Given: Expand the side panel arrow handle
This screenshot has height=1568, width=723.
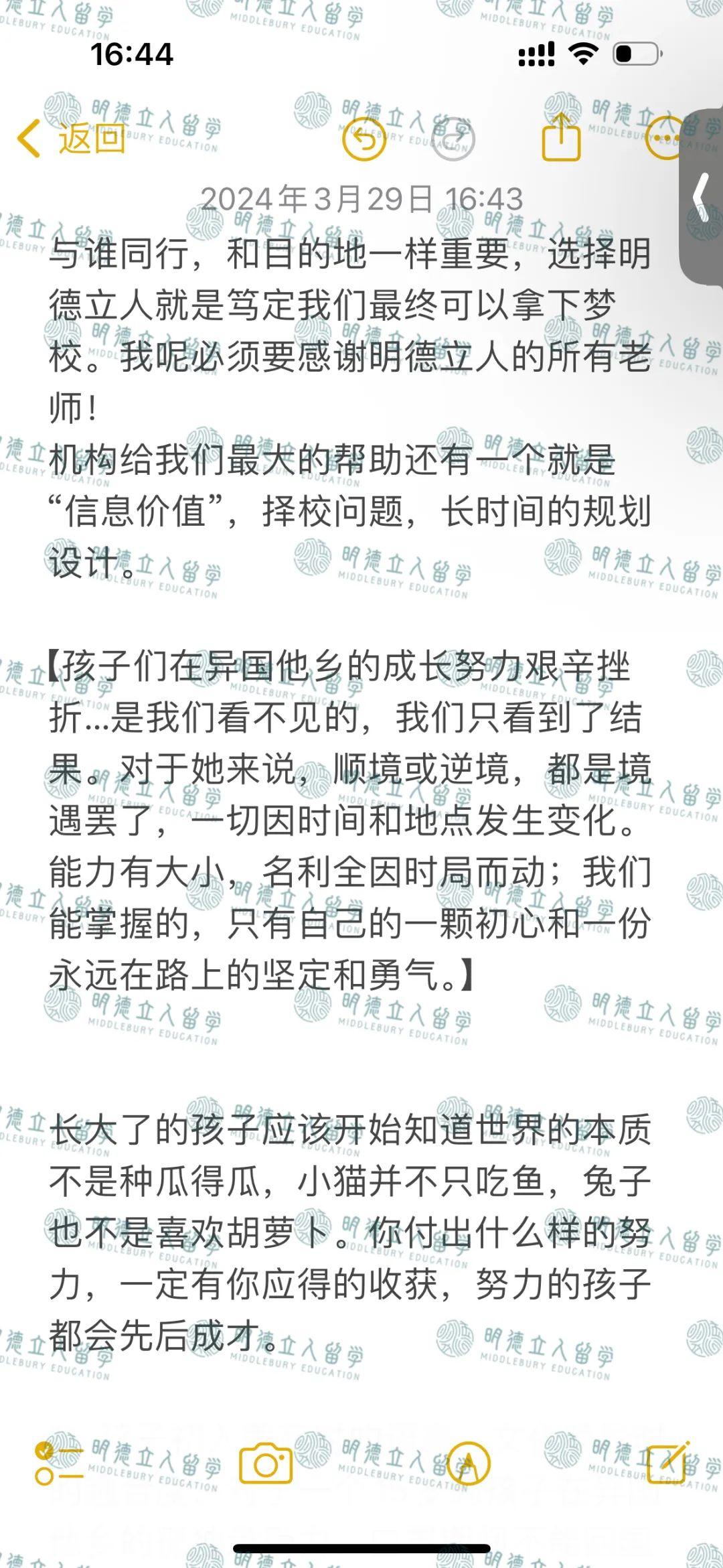Looking at the screenshot, I should 701,197.
